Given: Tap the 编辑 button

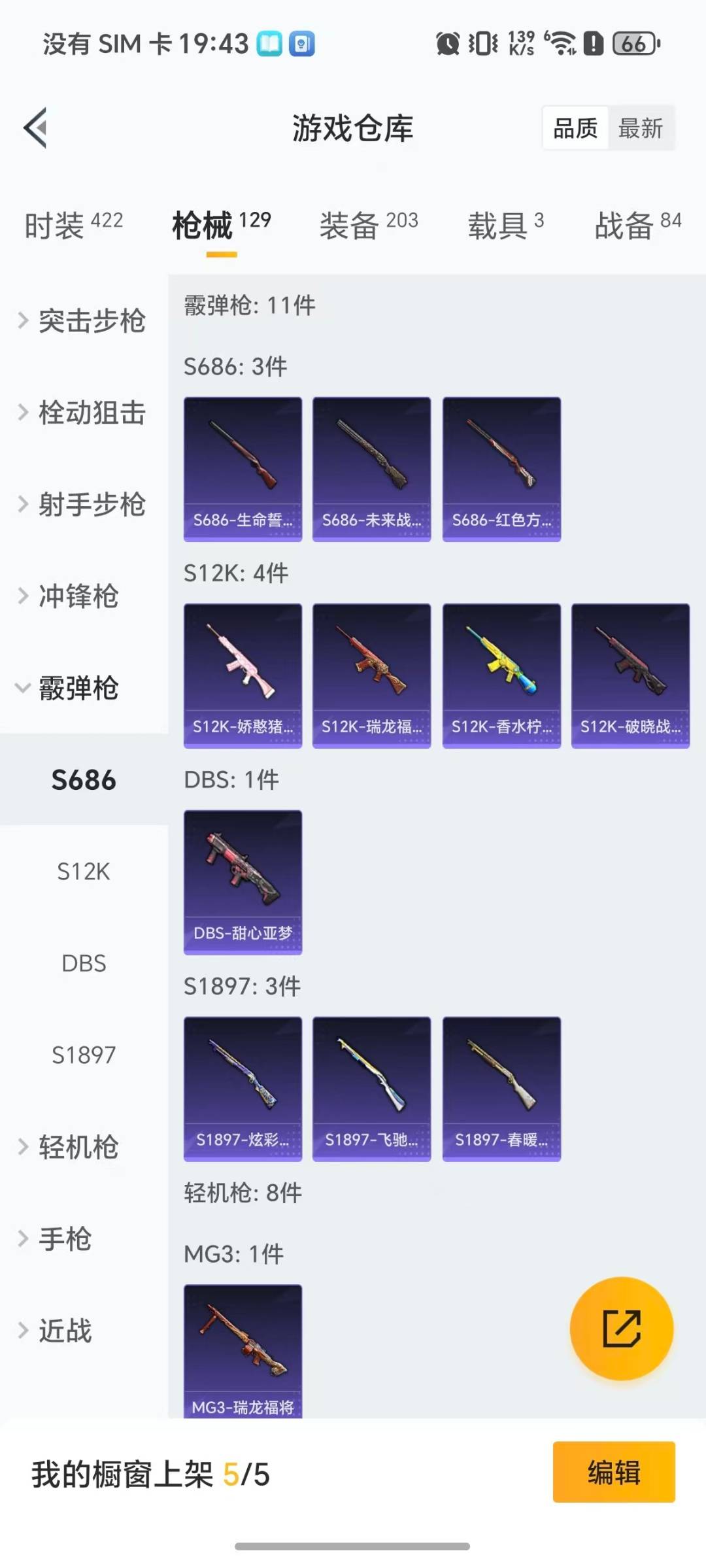Looking at the screenshot, I should click(x=613, y=1473).
